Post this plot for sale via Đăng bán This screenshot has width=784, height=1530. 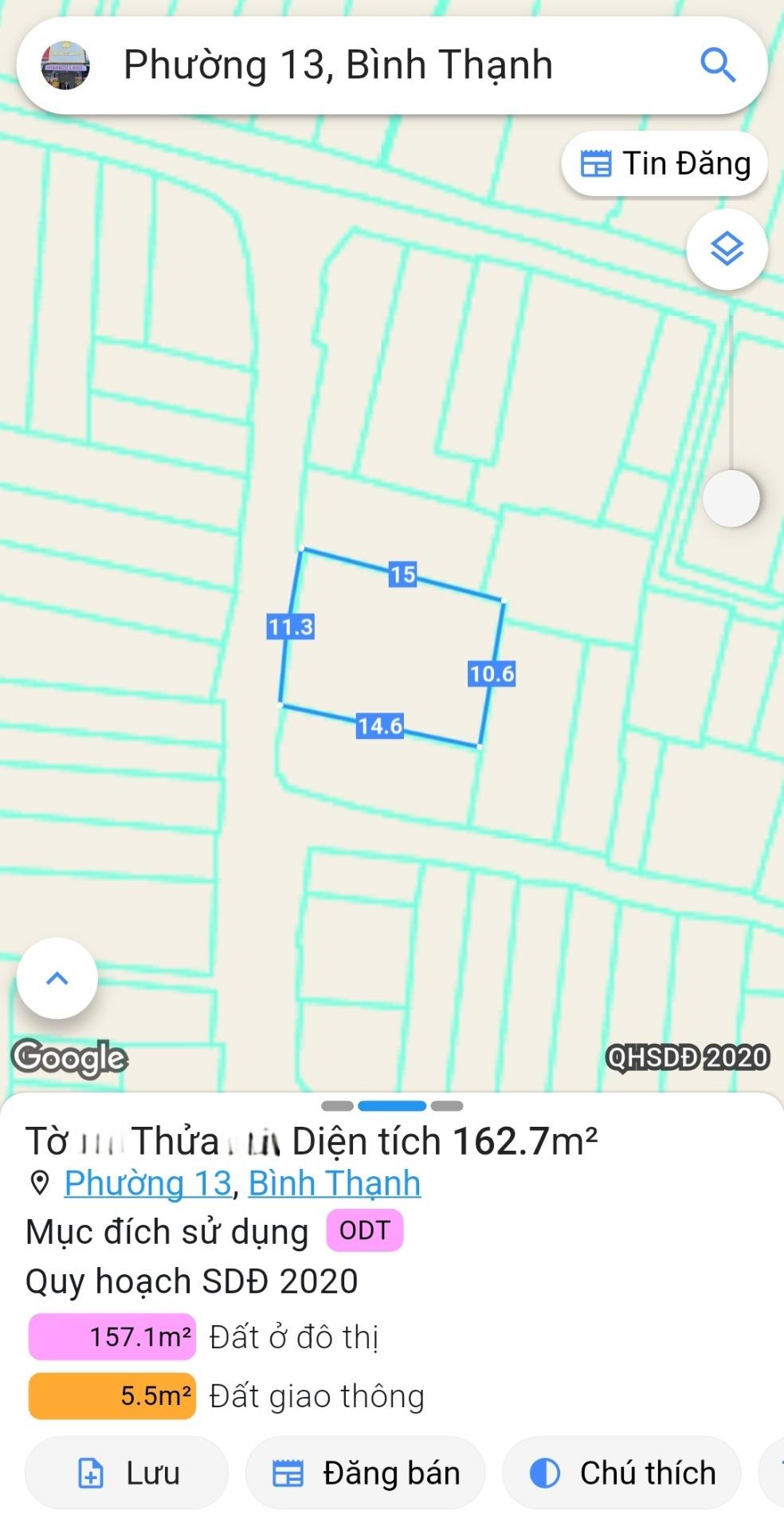tap(366, 1473)
